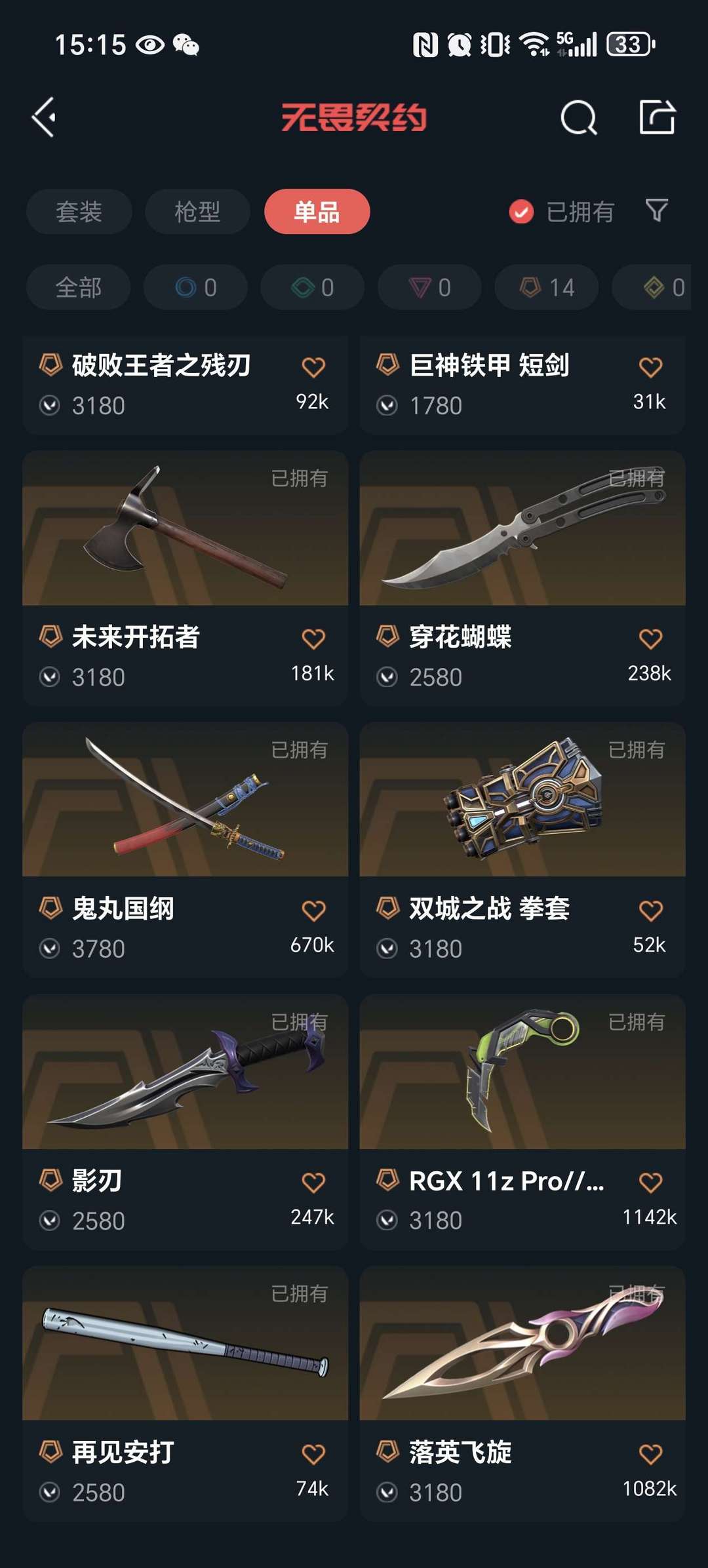Select the 单品 tab
The height and width of the screenshot is (1568, 708).
pos(317,212)
